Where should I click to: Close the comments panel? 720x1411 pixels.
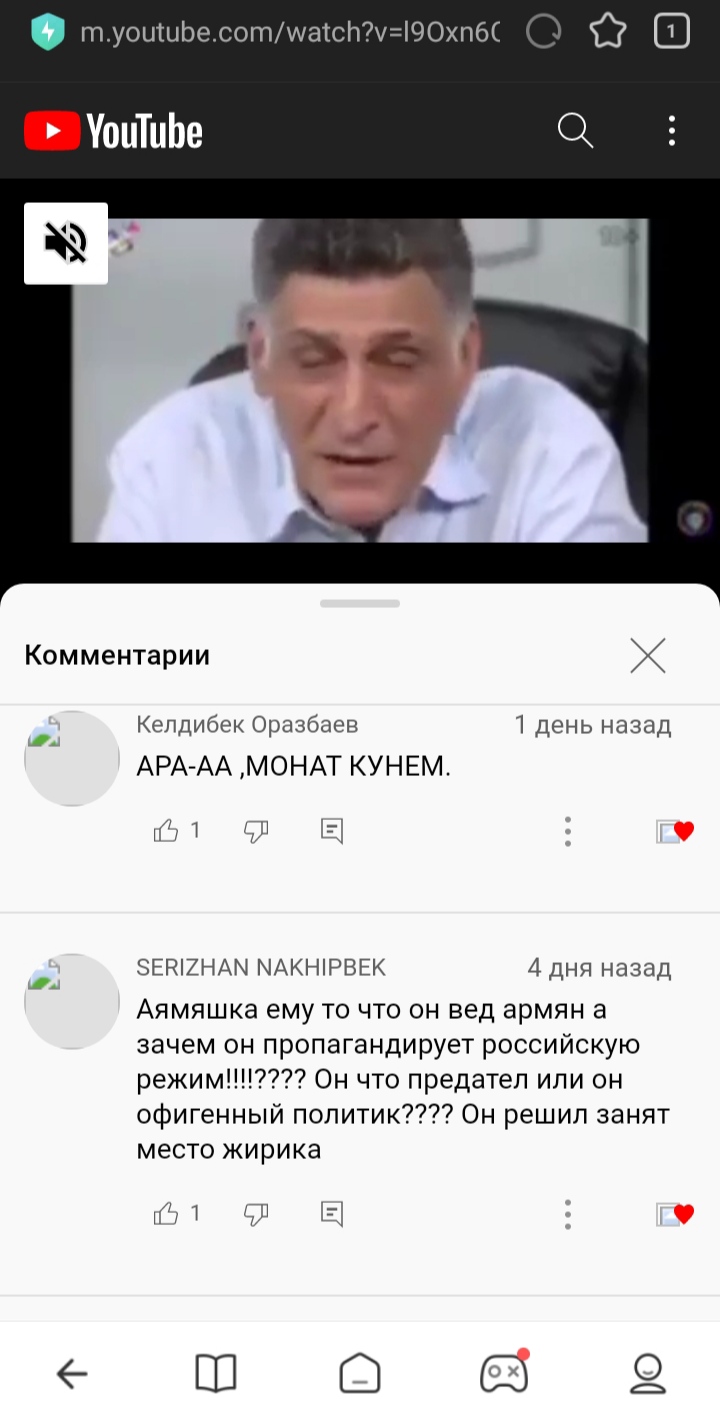click(x=648, y=656)
